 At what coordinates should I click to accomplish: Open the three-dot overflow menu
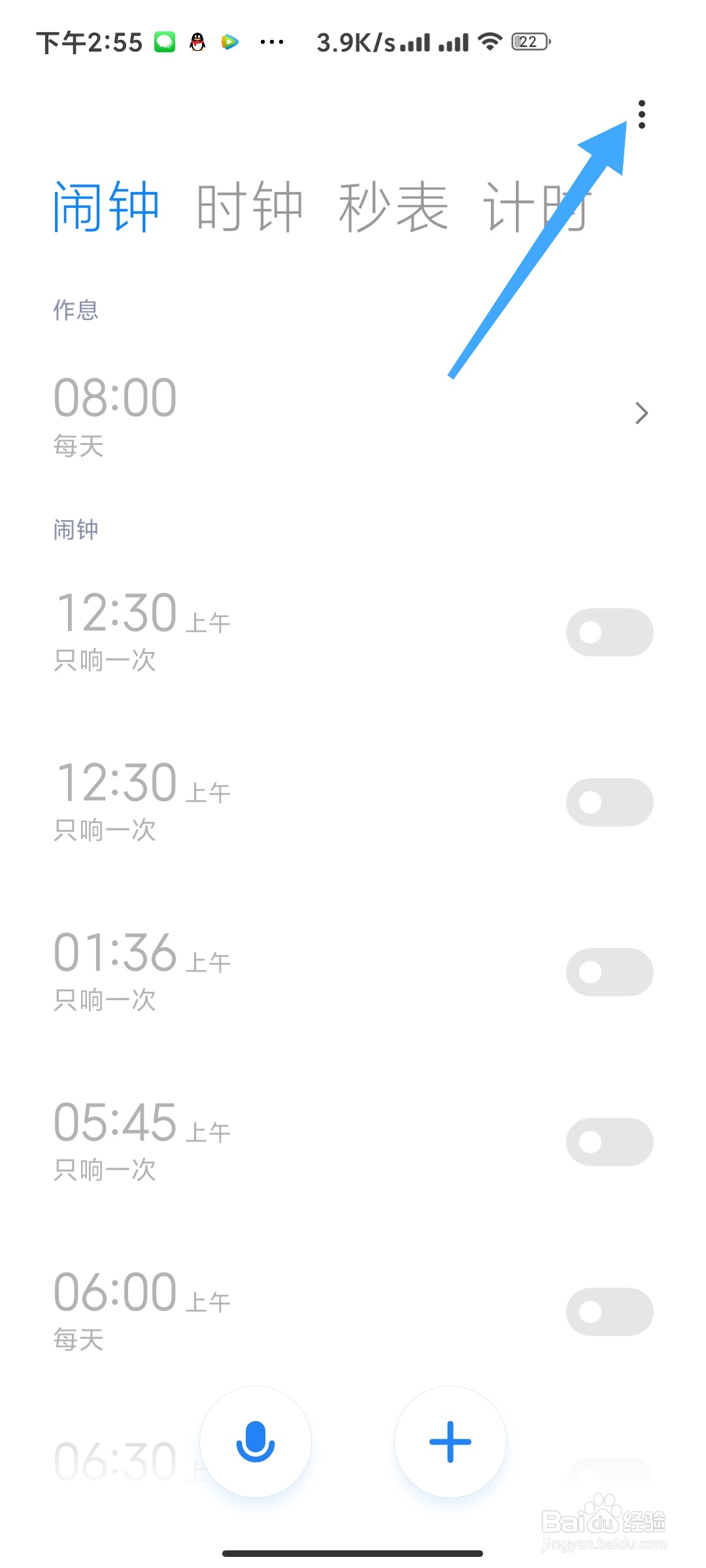point(642,114)
